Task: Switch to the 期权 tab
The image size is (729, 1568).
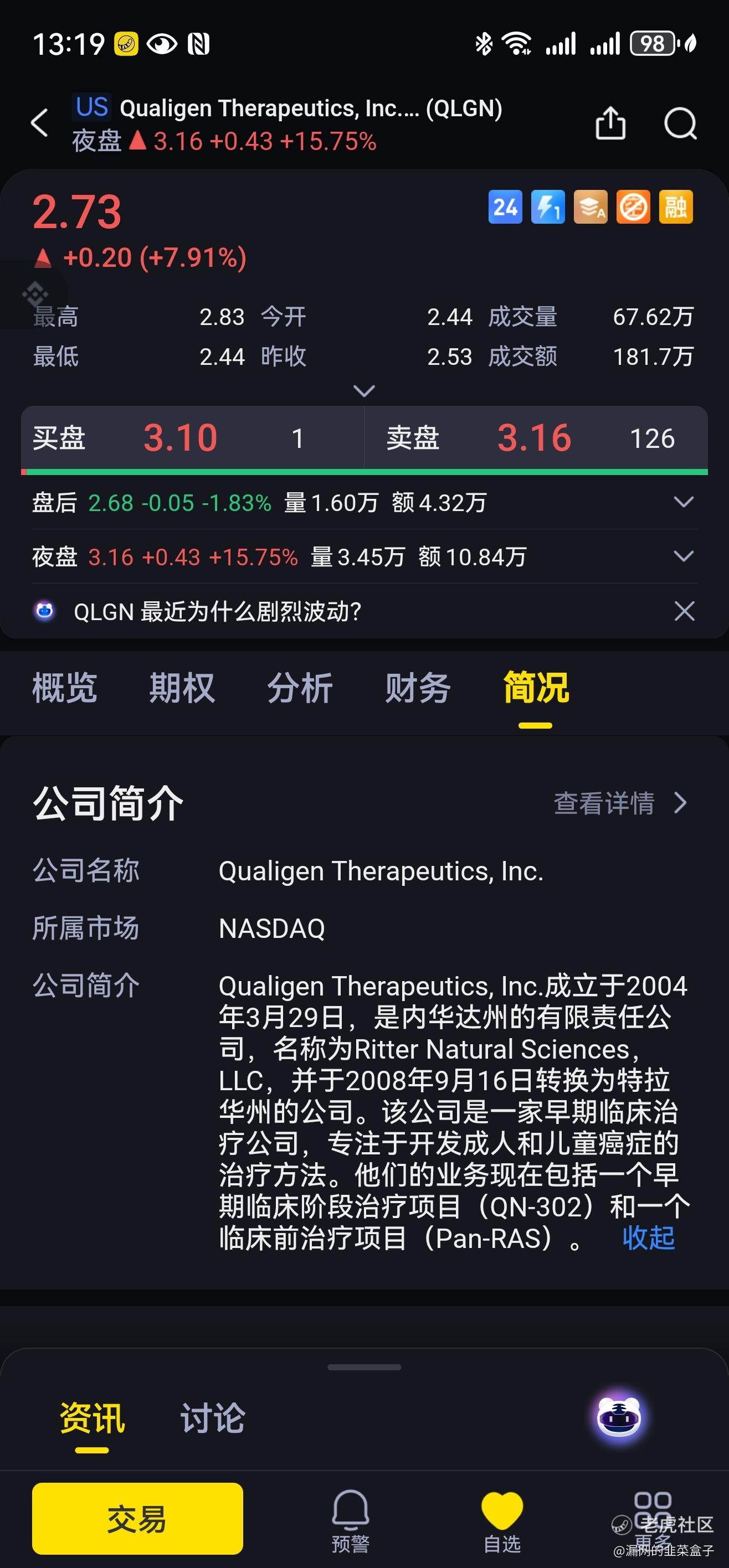Action: pyautogui.click(x=182, y=688)
